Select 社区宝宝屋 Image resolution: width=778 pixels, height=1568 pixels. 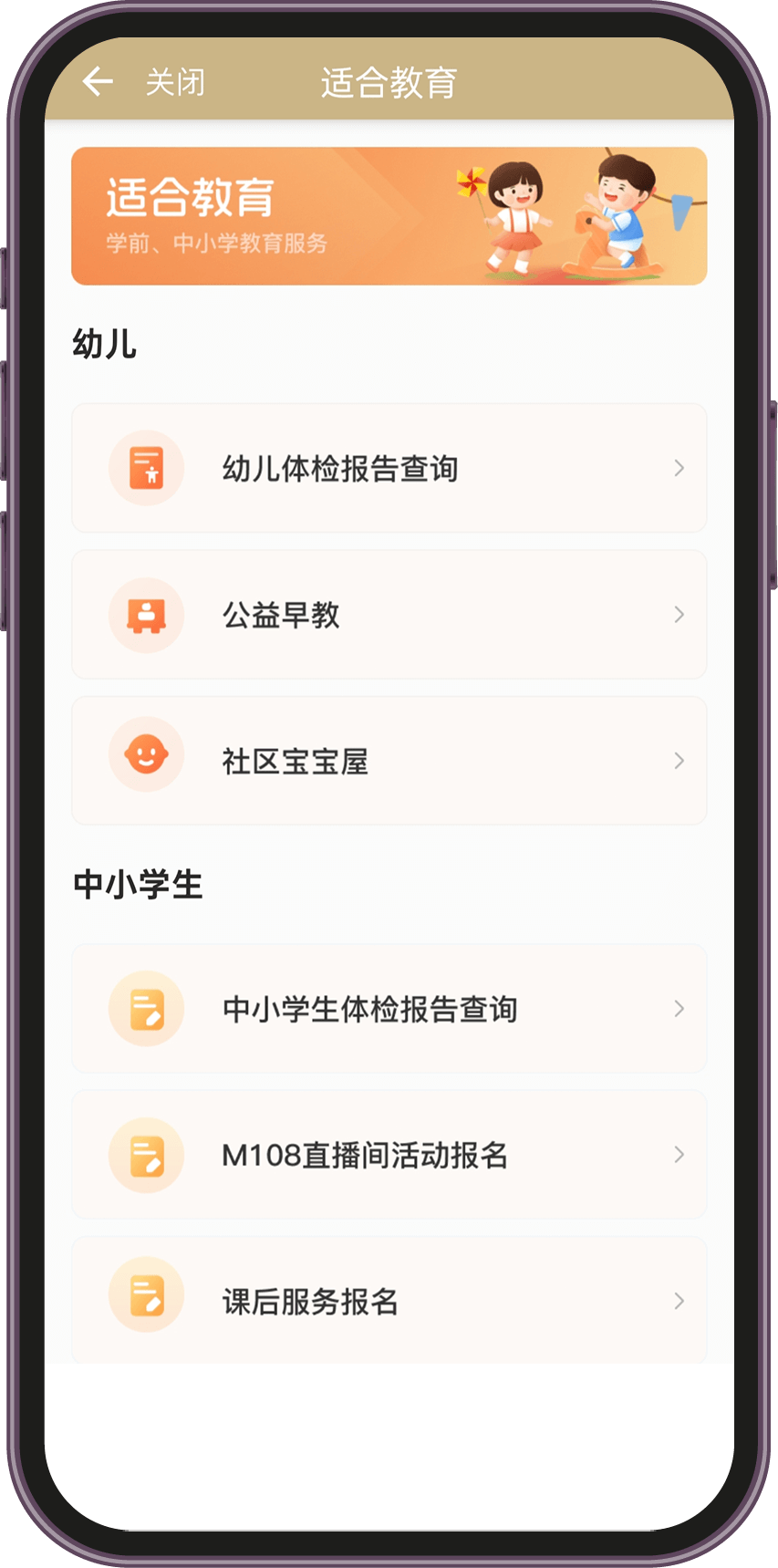[389, 761]
